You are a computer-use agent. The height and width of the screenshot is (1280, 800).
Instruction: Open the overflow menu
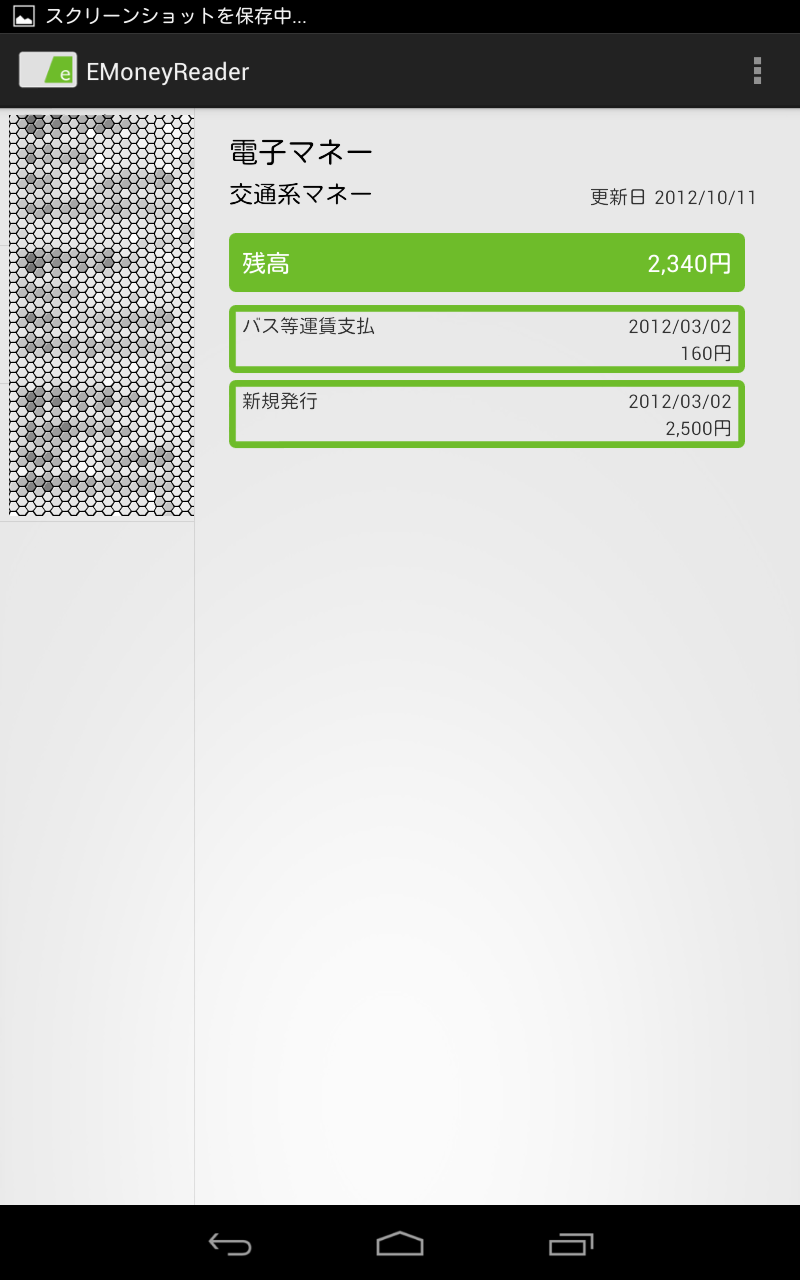click(x=757, y=71)
